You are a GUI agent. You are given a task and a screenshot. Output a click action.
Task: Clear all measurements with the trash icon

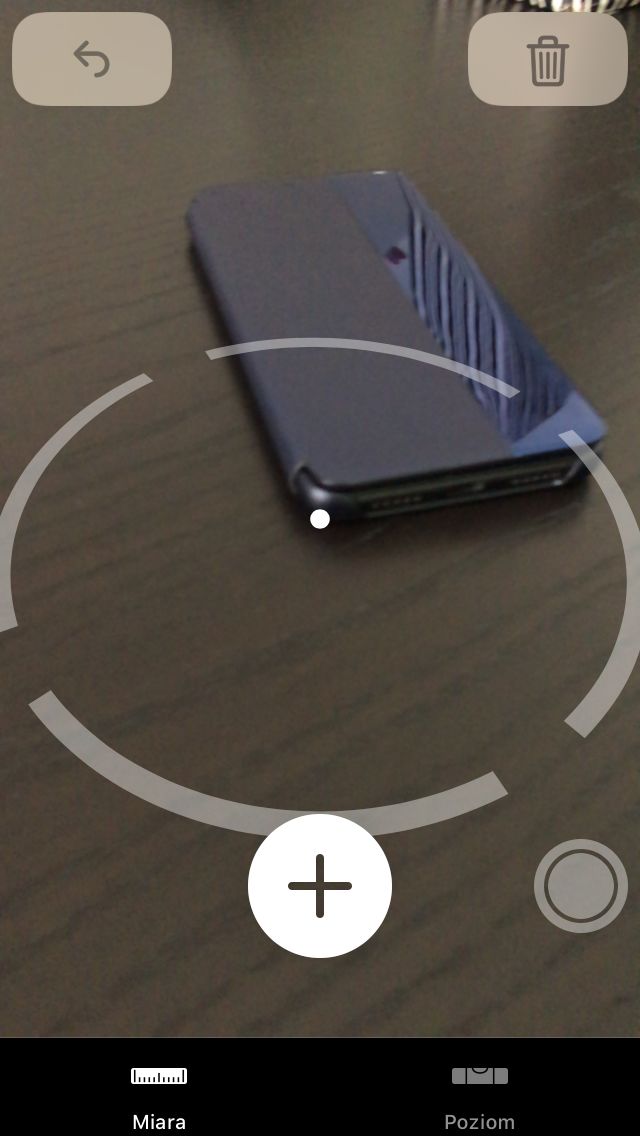click(x=547, y=59)
